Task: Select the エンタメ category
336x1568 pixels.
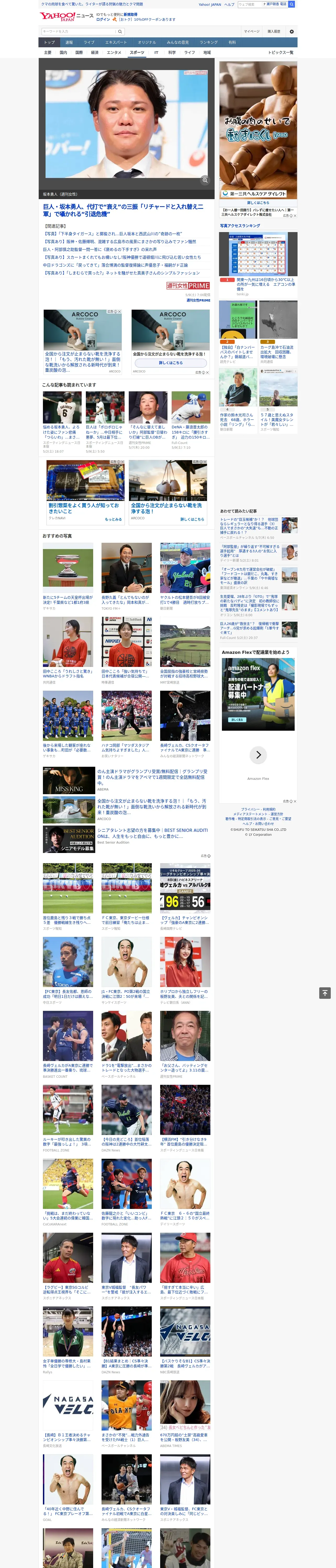Action: (114, 52)
